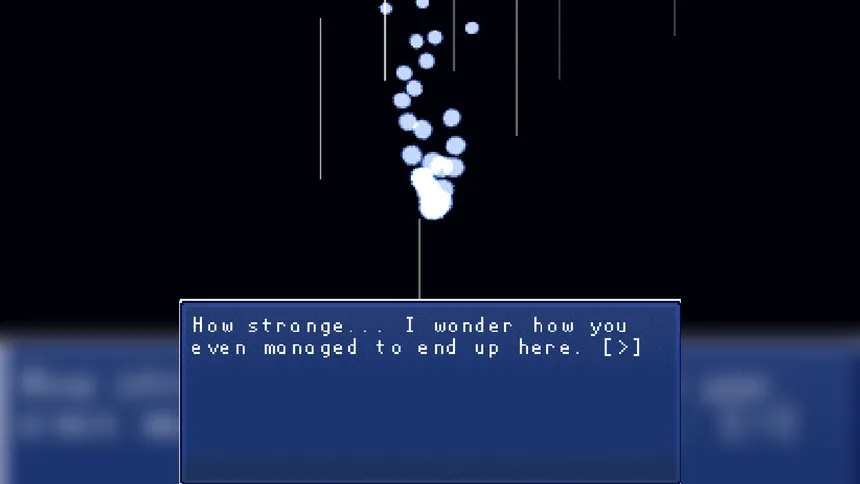Advance the dialogue with the [>] prompt
Screen dimensions: 860x484
(x=622, y=348)
